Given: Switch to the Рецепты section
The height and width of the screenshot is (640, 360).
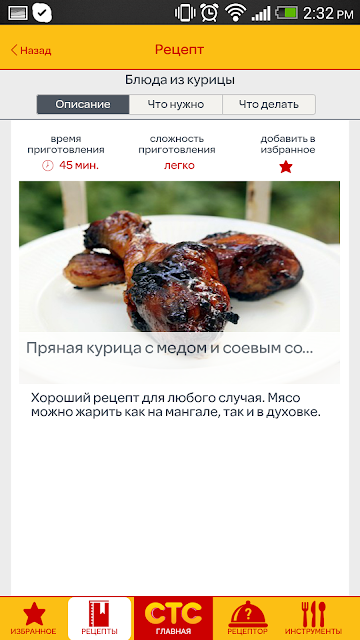Looking at the screenshot, I should pos(99,618).
